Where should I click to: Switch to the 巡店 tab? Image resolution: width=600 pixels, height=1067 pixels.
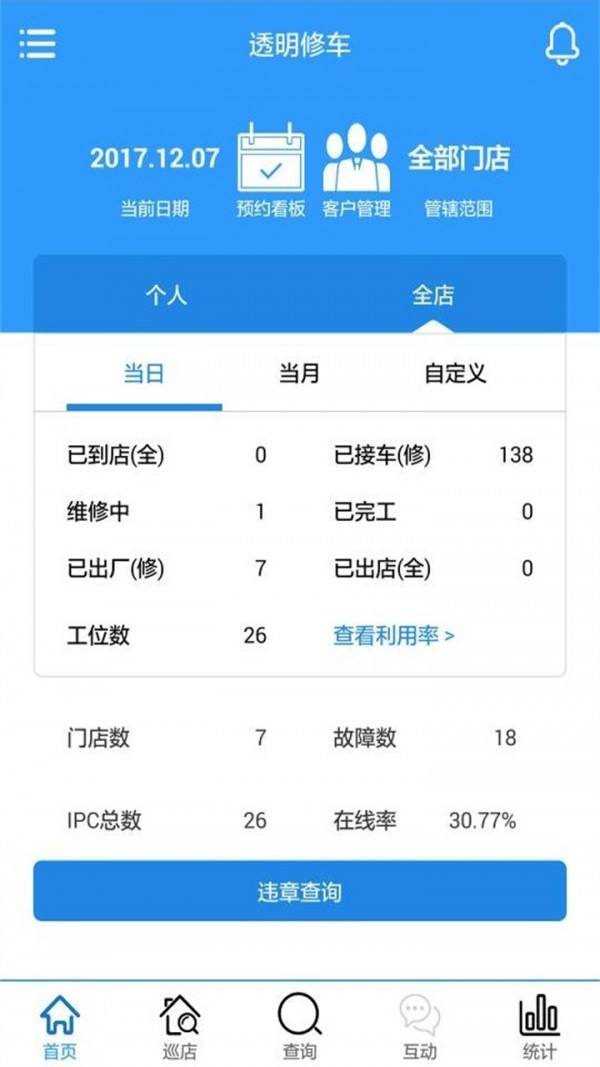pos(180,1027)
